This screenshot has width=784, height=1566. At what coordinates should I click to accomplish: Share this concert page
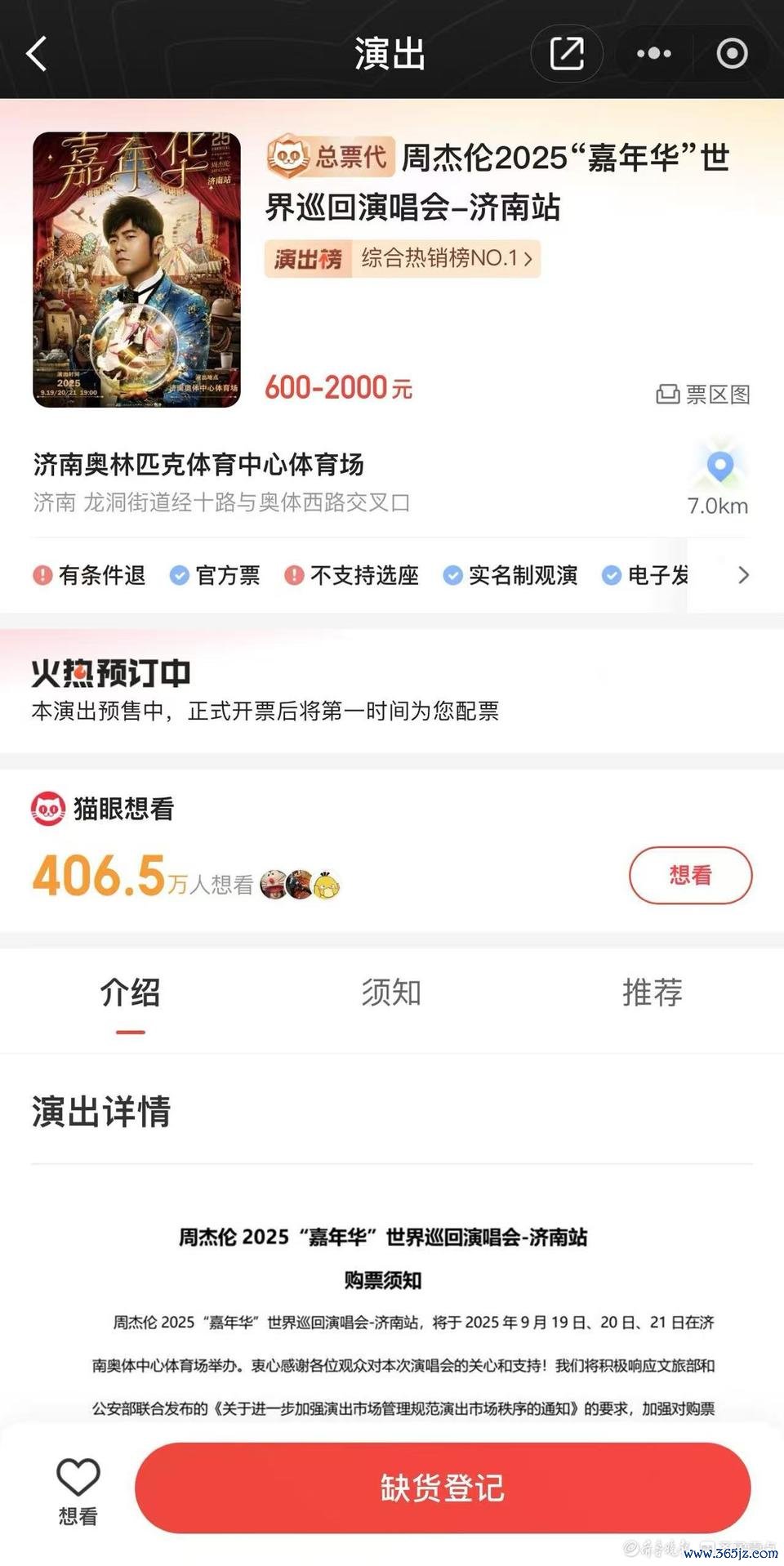point(567,54)
